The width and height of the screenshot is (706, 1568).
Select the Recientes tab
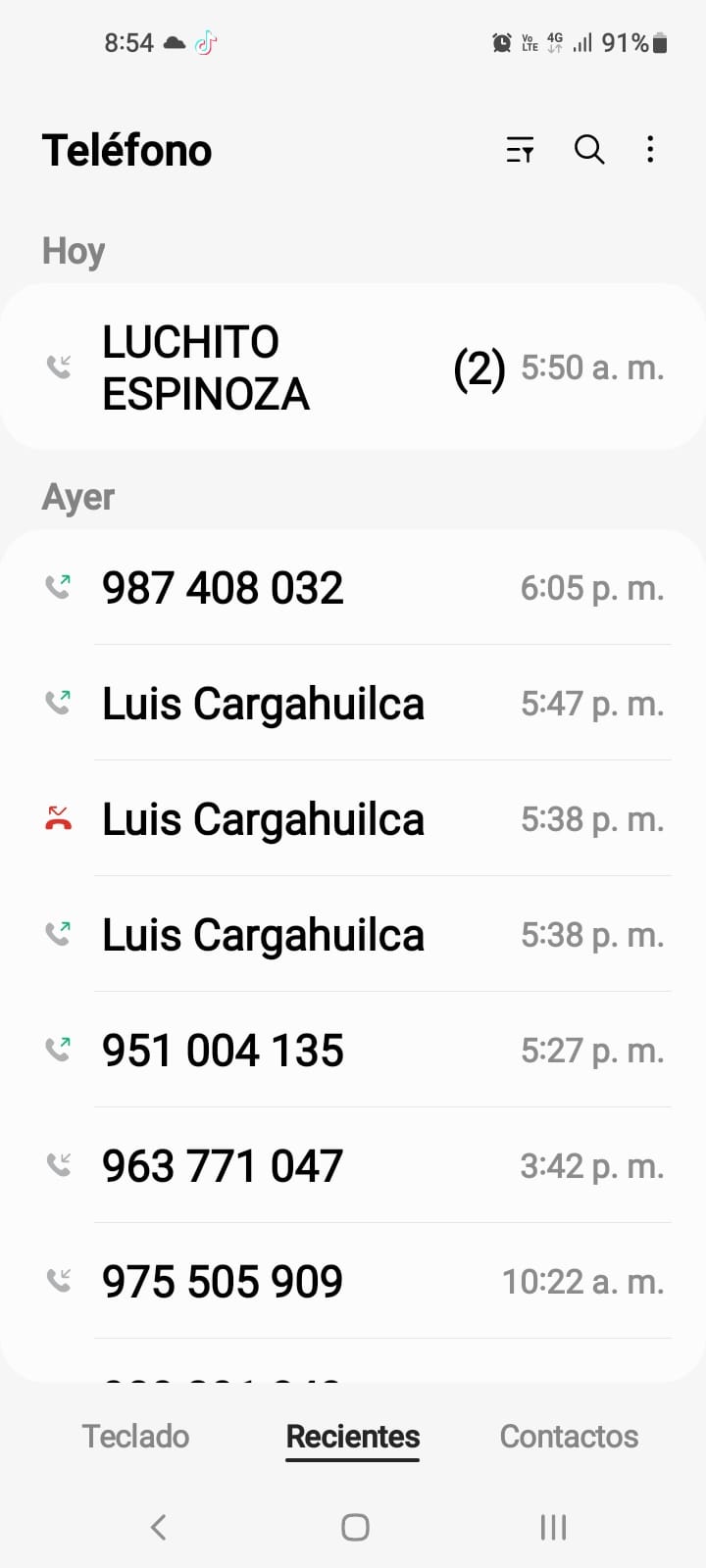point(353,1437)
